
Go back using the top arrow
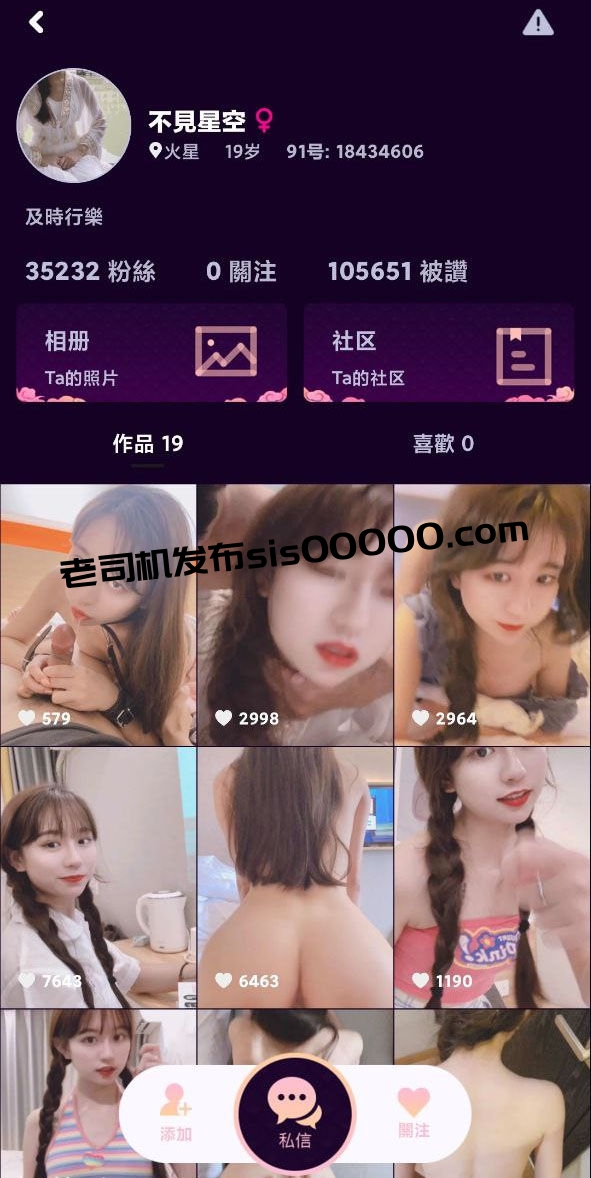click(x=36, y=22)
